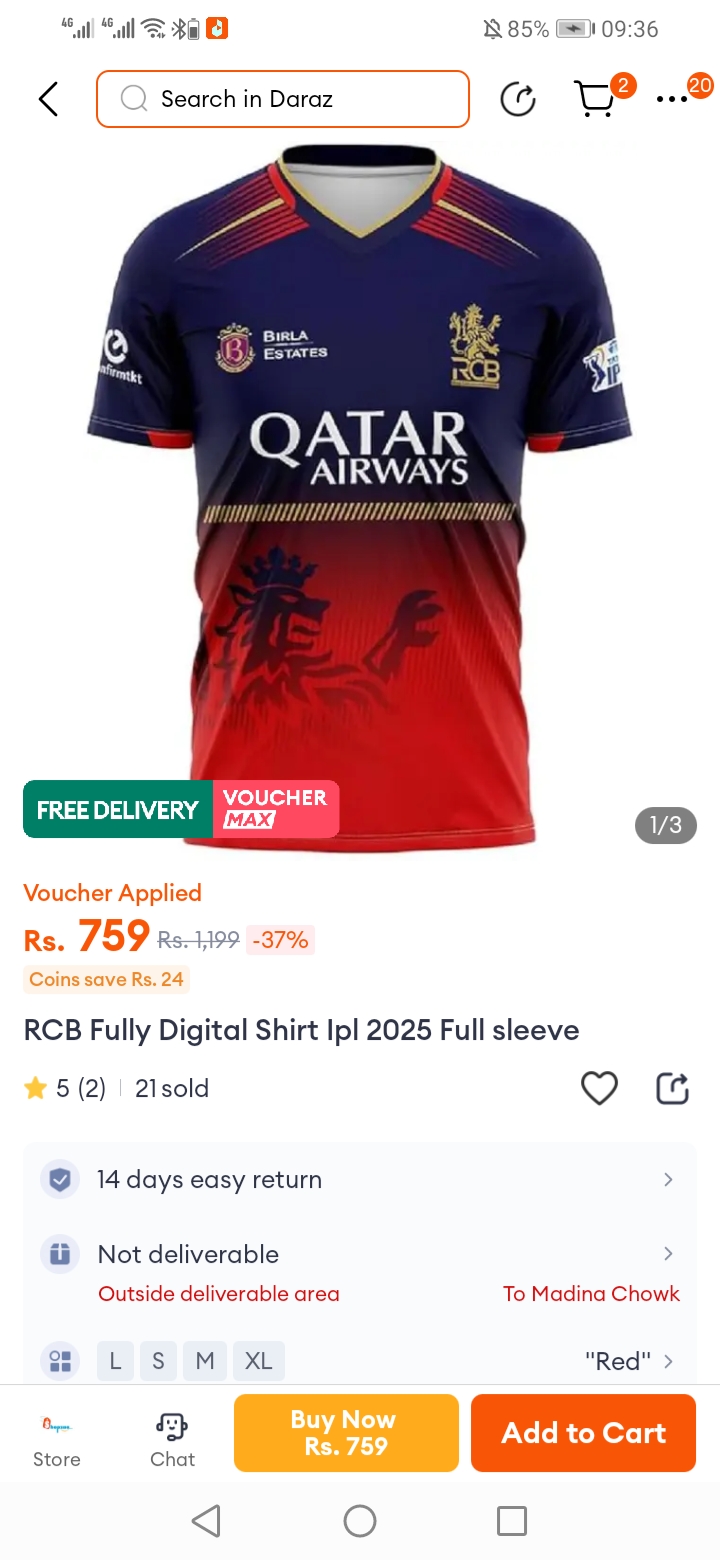720x1560 pixels.
Task: Go back using the top-left arrow
Action: 48,99
